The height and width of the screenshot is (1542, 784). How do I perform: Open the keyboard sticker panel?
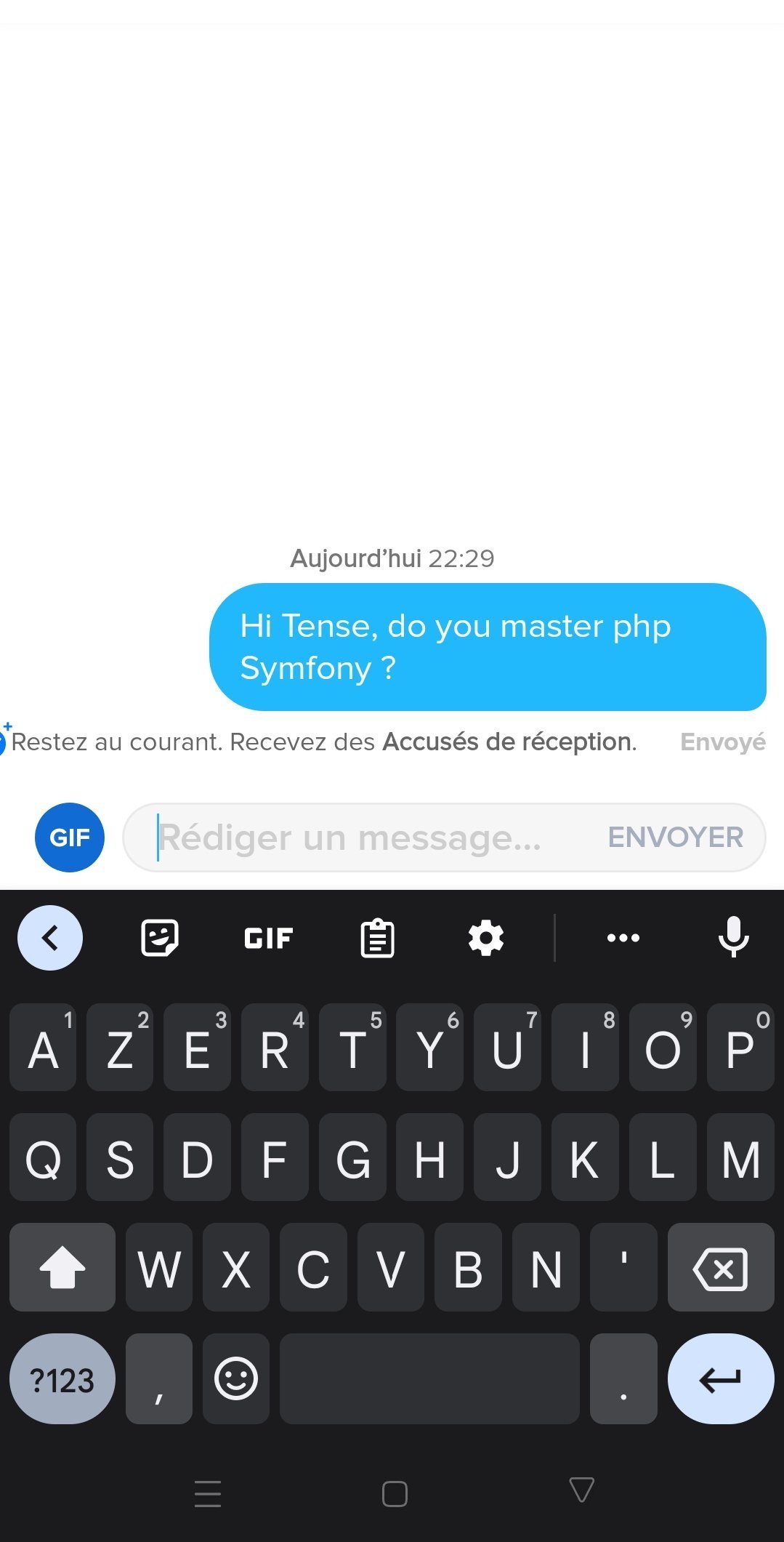[159, 938]
